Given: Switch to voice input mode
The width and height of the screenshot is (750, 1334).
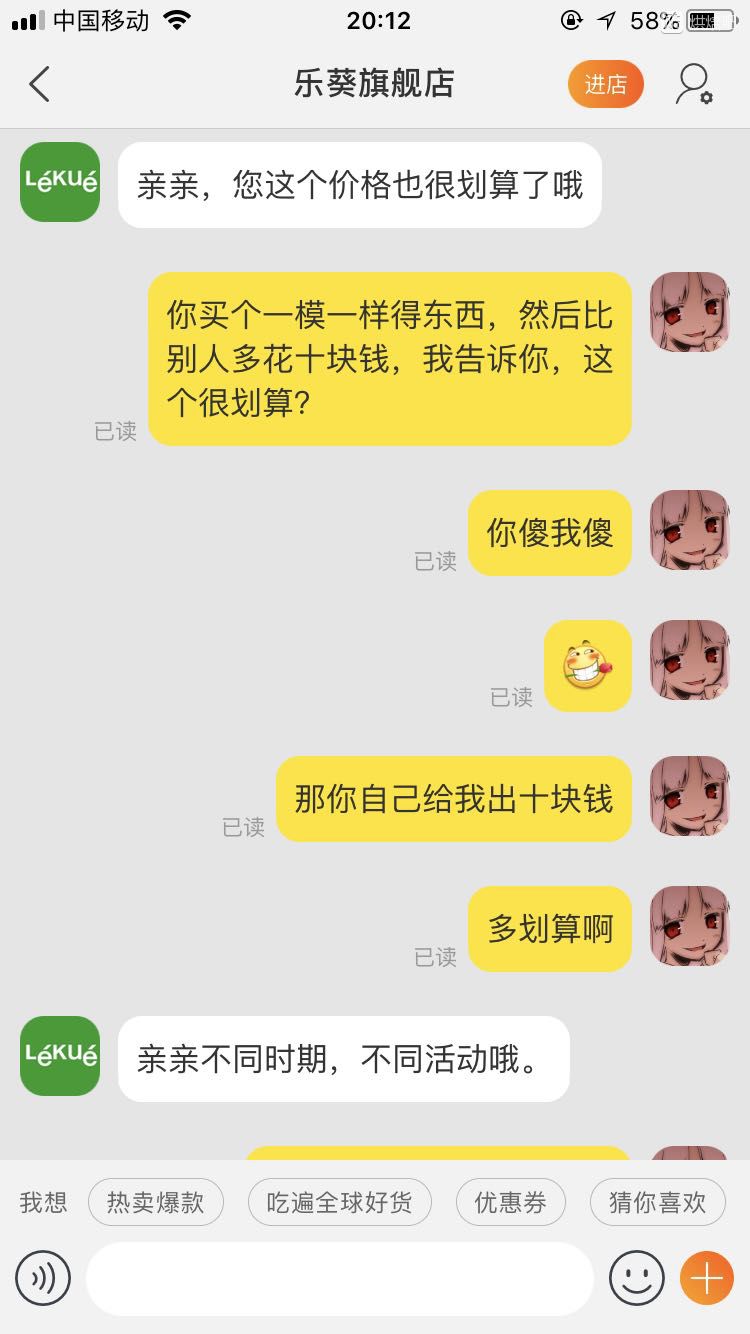Looking at the screenshot, I should pos(43,1278).
